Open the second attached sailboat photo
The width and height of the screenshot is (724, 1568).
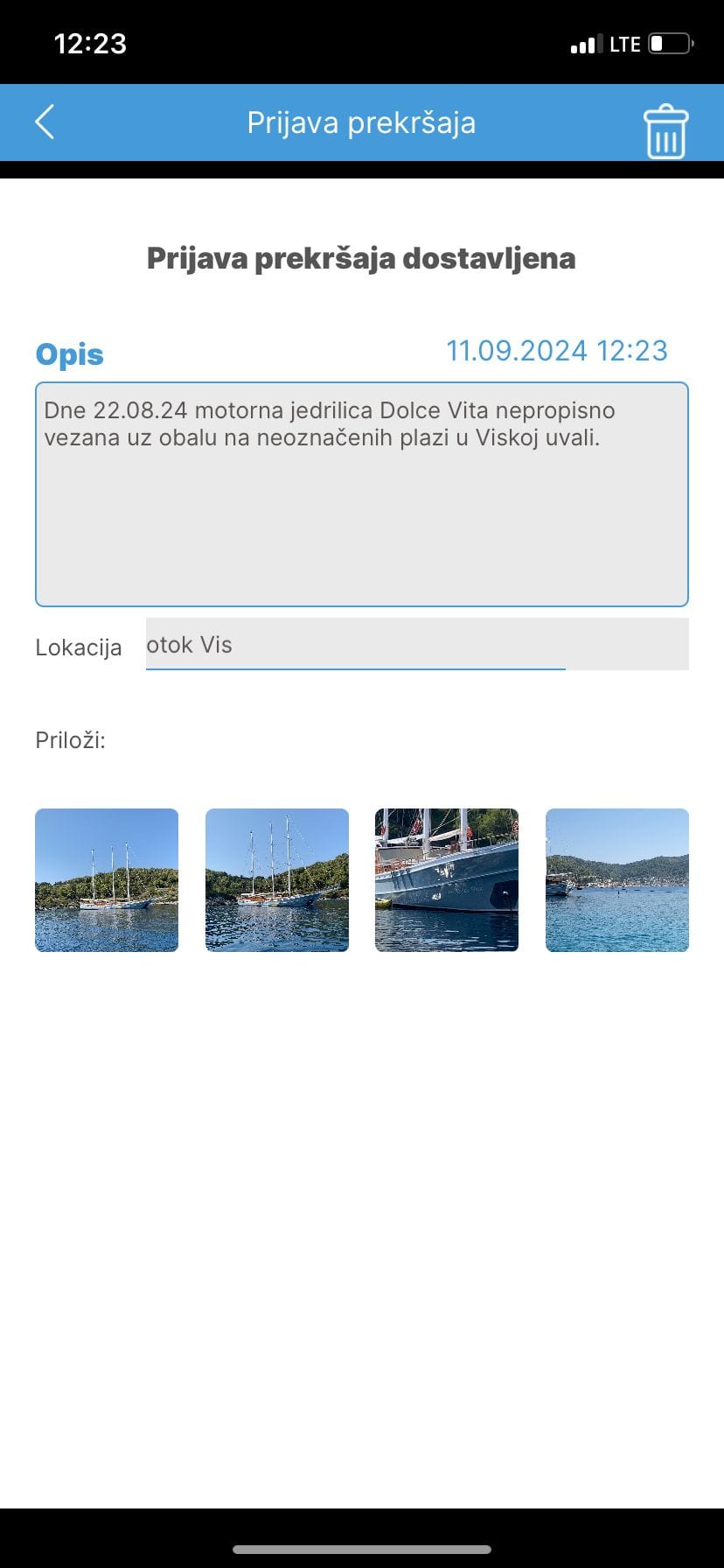pyautogui.click(x=276, y=879)
